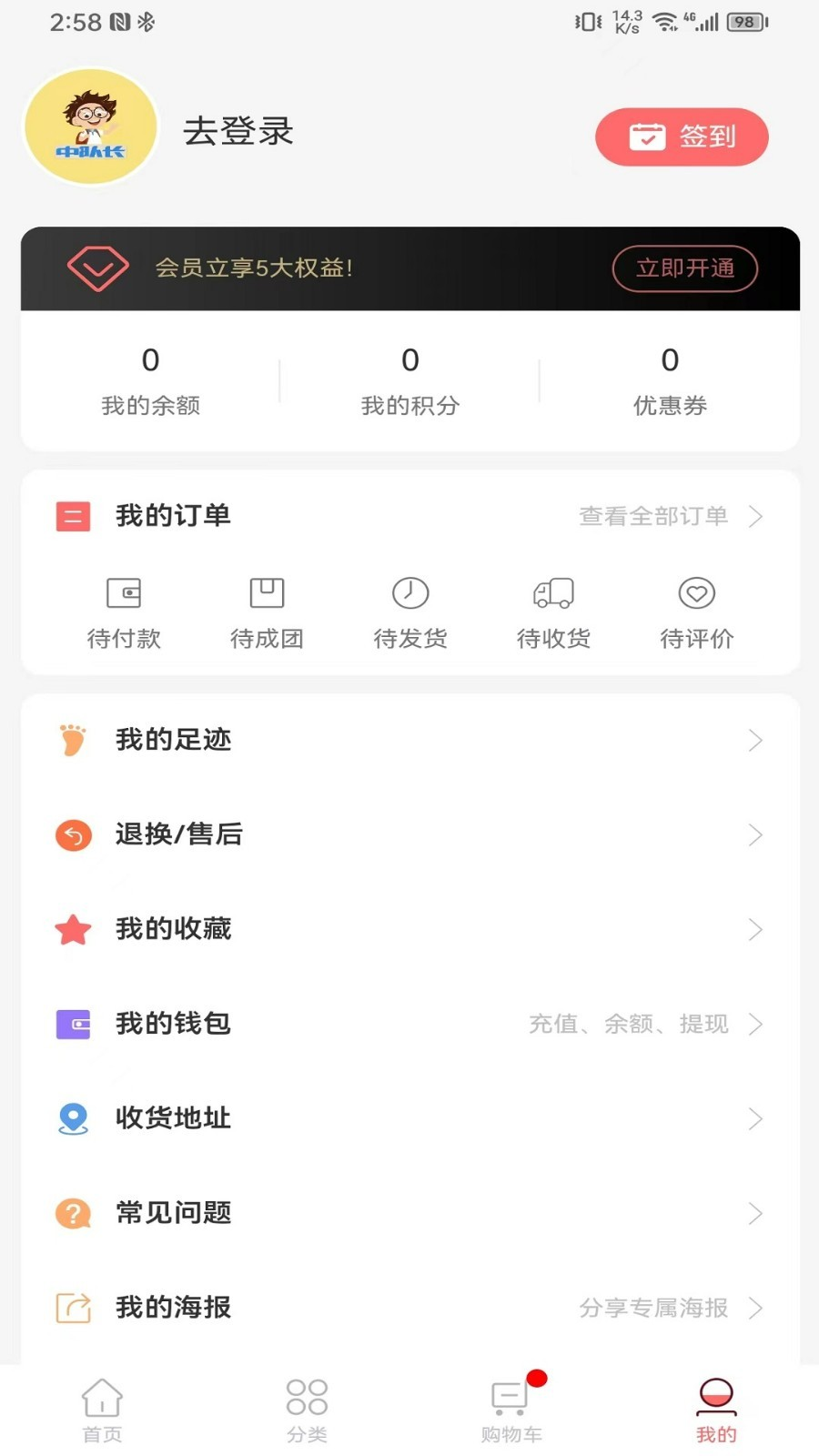Expand 常见问题 FAQ section
Screen dimensions: 819x1456
(173, 1213)
